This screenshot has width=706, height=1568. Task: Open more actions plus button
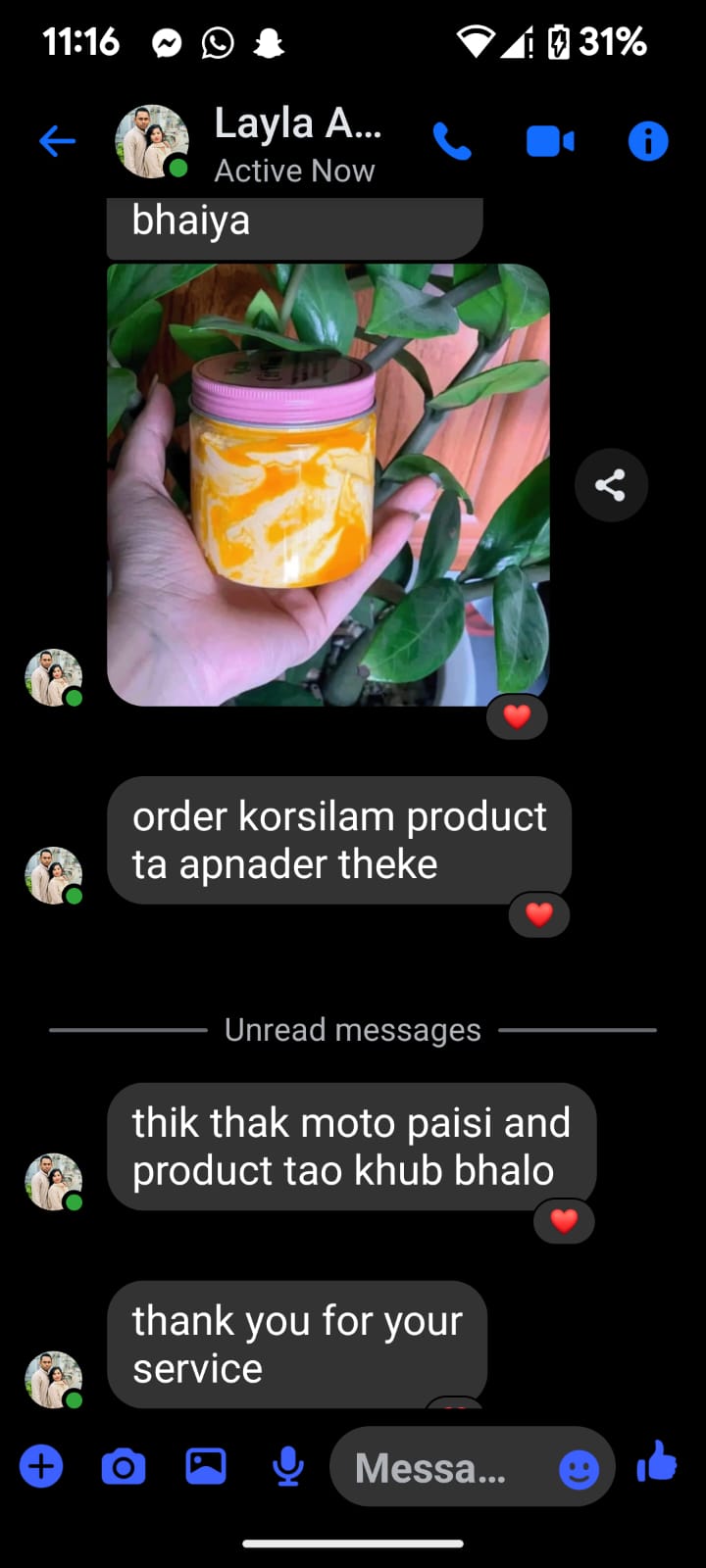pyautogui.click(x=41, y=1467)
